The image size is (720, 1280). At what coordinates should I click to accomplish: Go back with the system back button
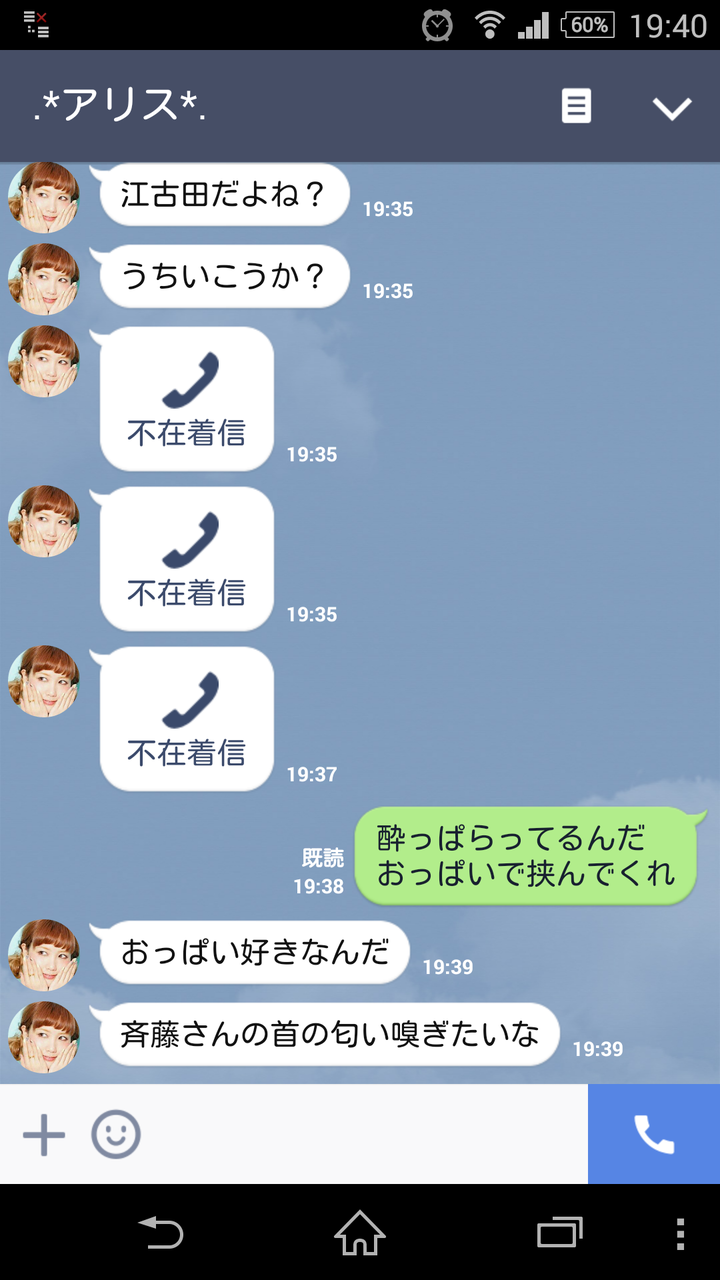coord(161,1232)
